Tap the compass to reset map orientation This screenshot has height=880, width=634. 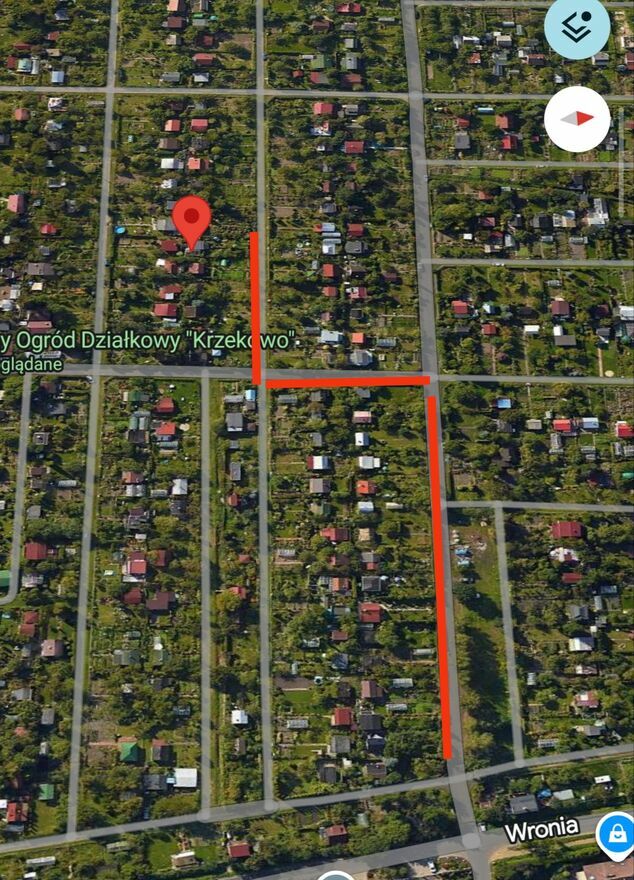click(x=577, y=118)
